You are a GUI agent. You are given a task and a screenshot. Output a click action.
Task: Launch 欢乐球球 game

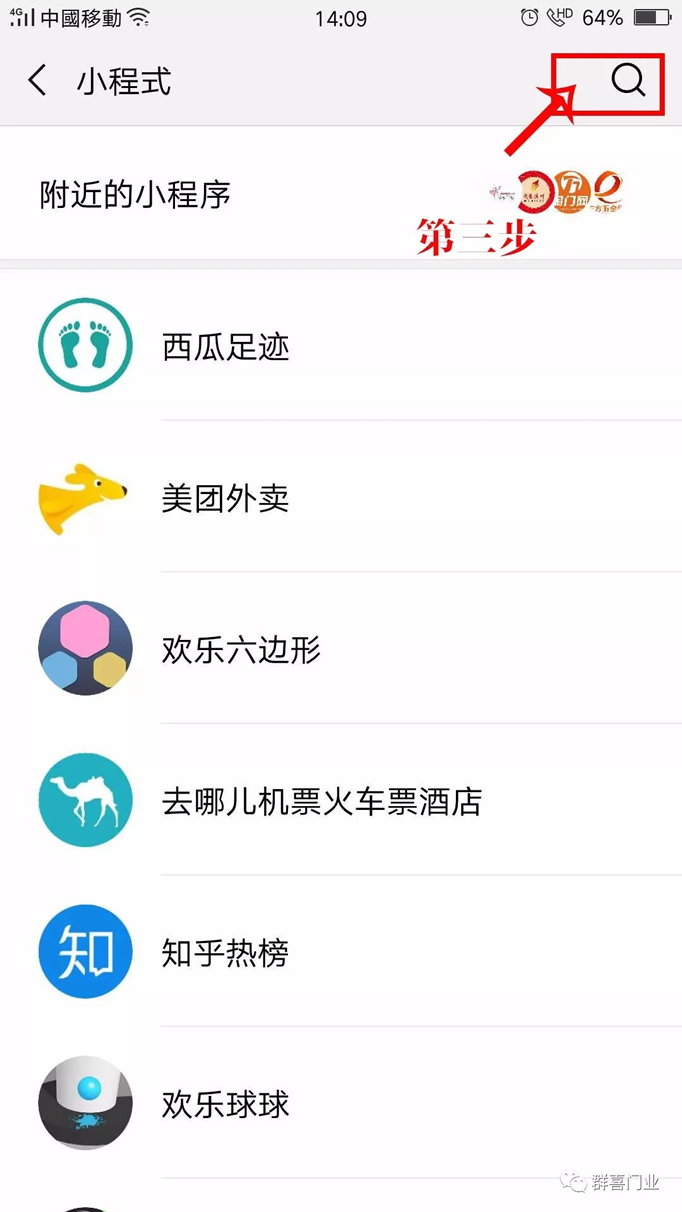tap(226, 1105)
